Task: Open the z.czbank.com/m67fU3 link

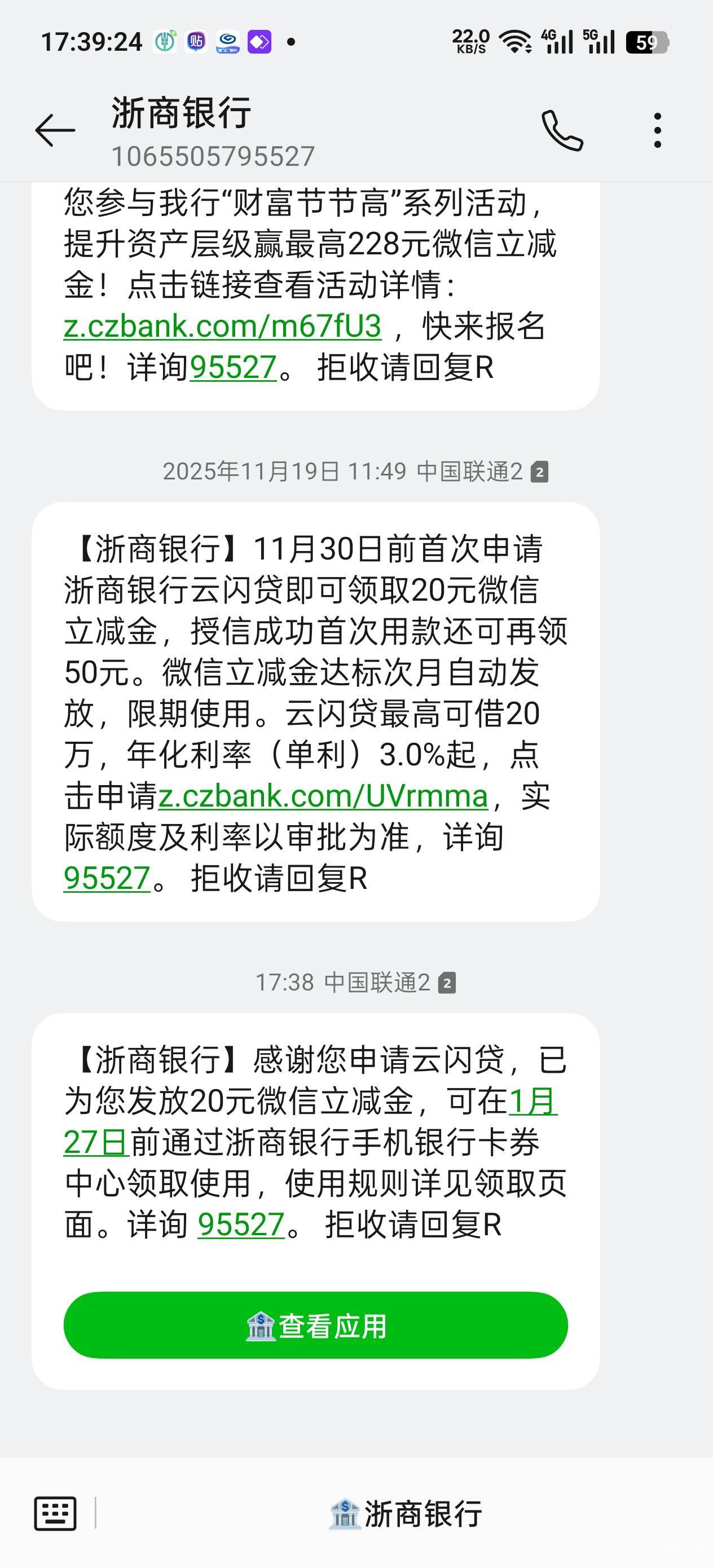Action: (223, 326)
